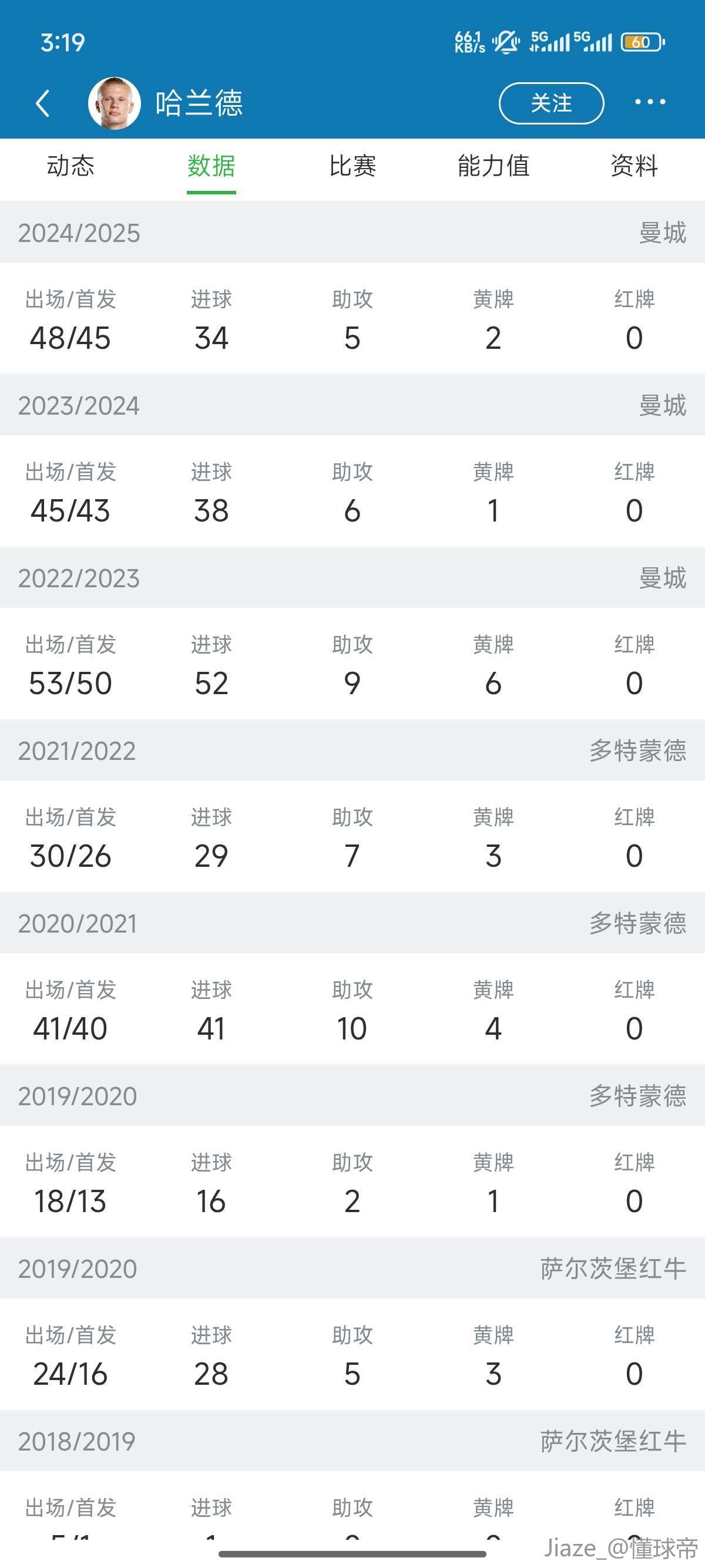
Task: Follow 哈兰德 with the 关注 button
Action: pyautogui.click(x=551, y=103)
